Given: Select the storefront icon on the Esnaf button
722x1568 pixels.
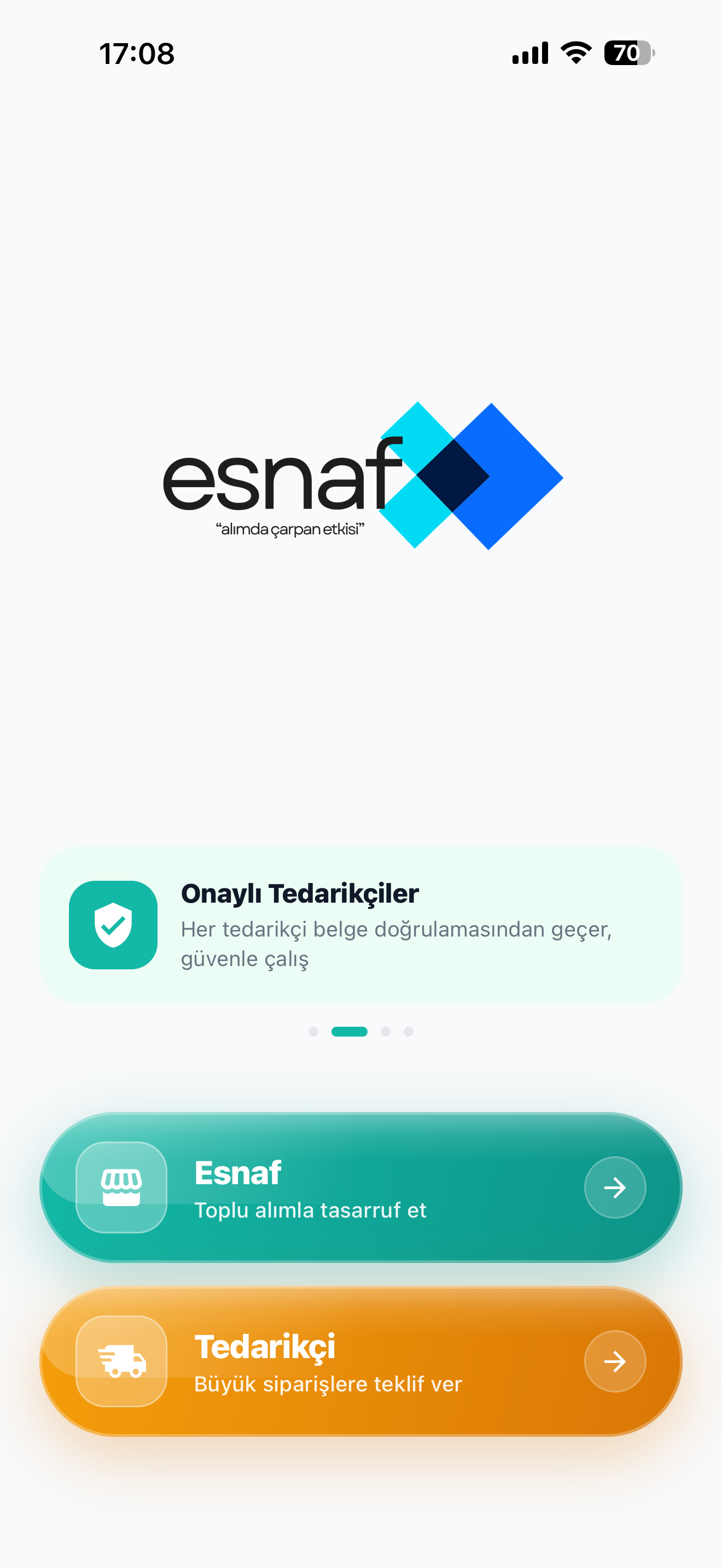Looking at the screenshot, I should coord(121,1186).
